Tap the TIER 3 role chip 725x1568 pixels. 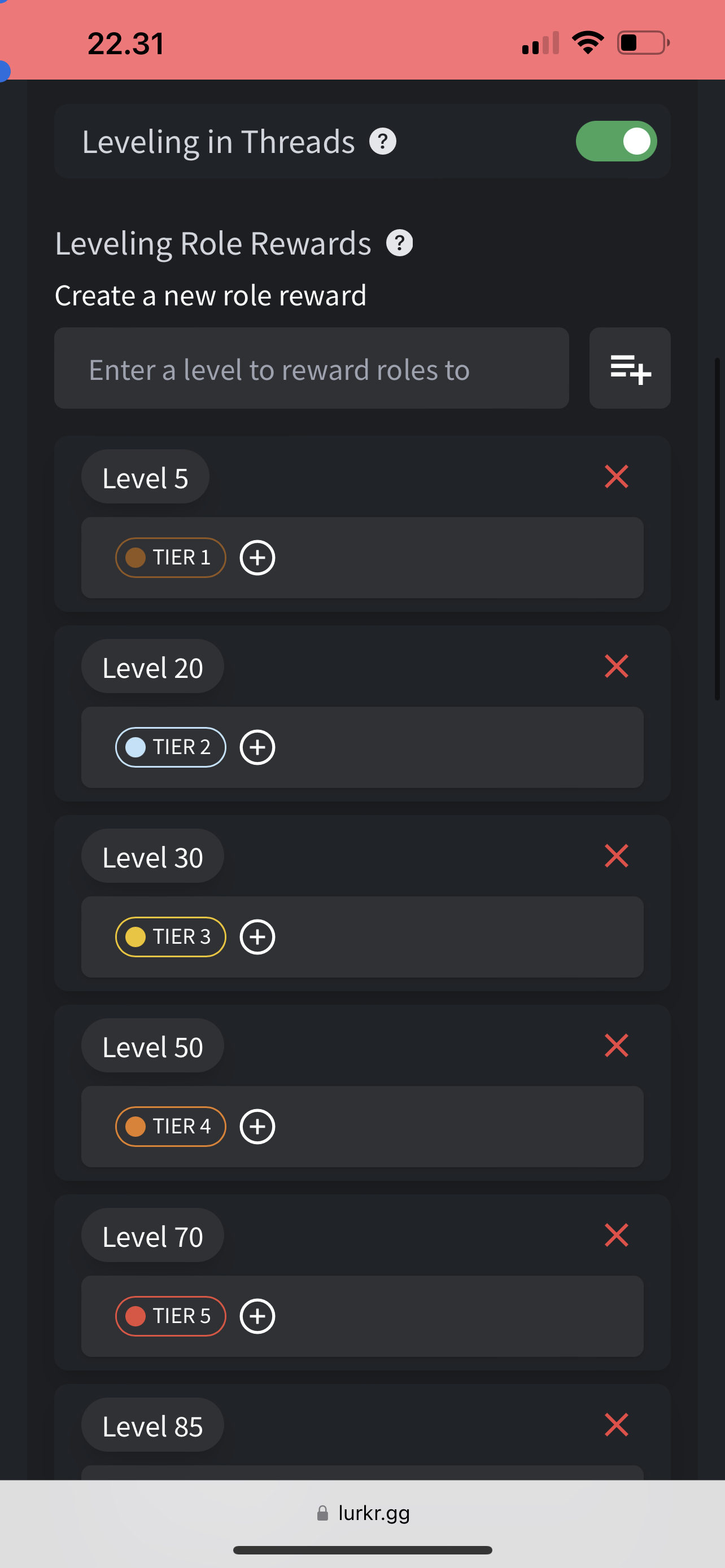click(x=171, y=937)
